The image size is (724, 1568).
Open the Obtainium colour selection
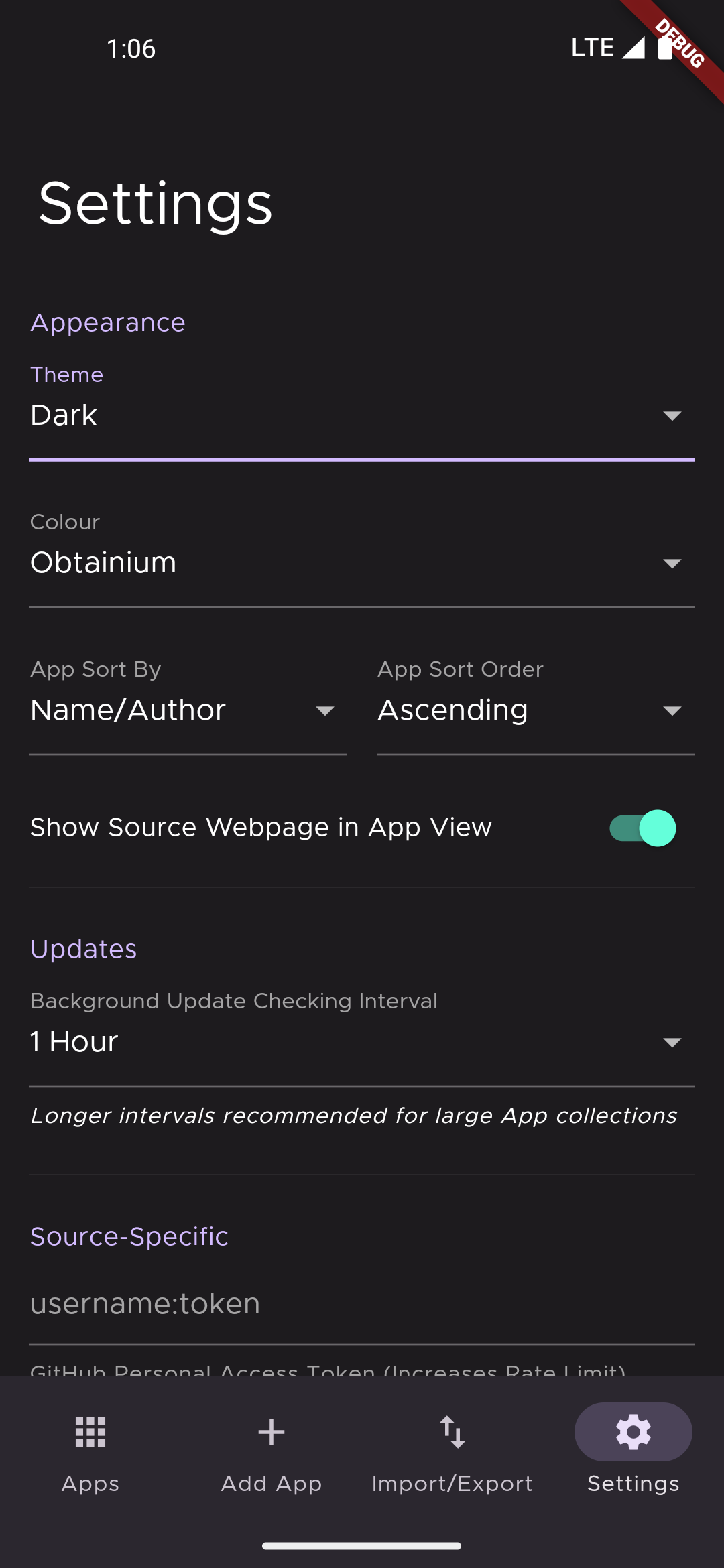(362, 563)
